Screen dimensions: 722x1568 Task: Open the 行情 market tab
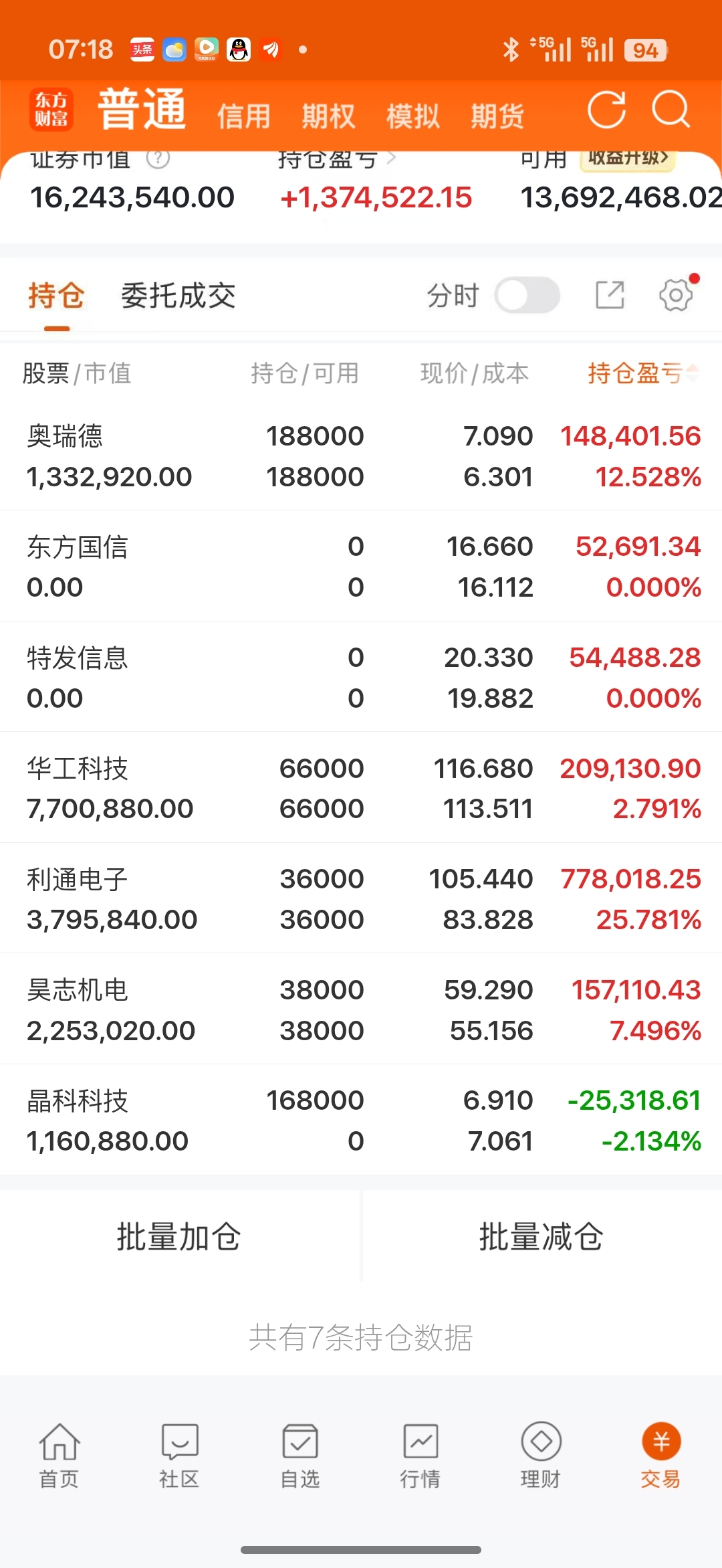coord(420,1456)
